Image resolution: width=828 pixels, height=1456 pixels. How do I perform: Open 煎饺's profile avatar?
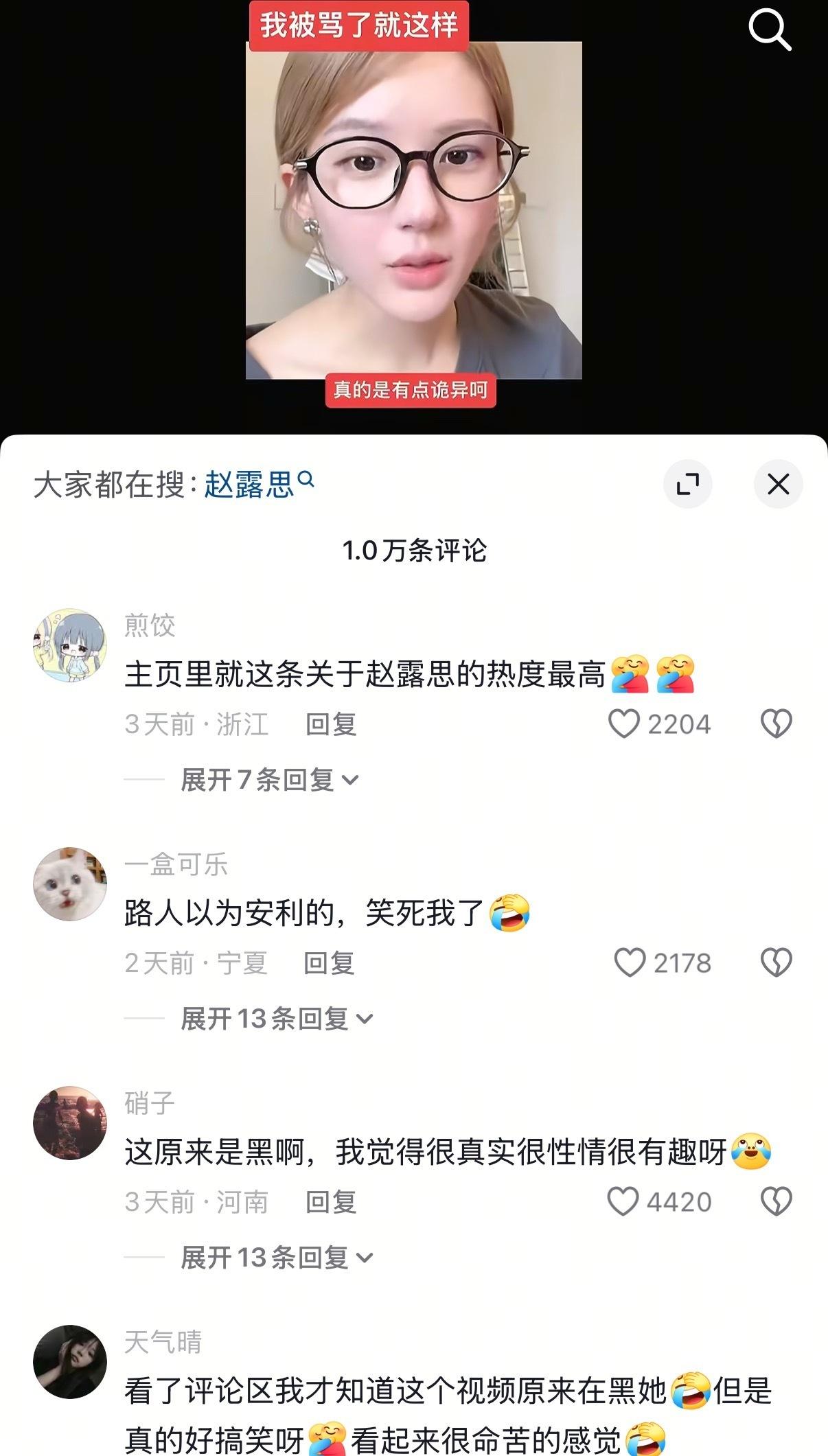(x=70, y=645)
